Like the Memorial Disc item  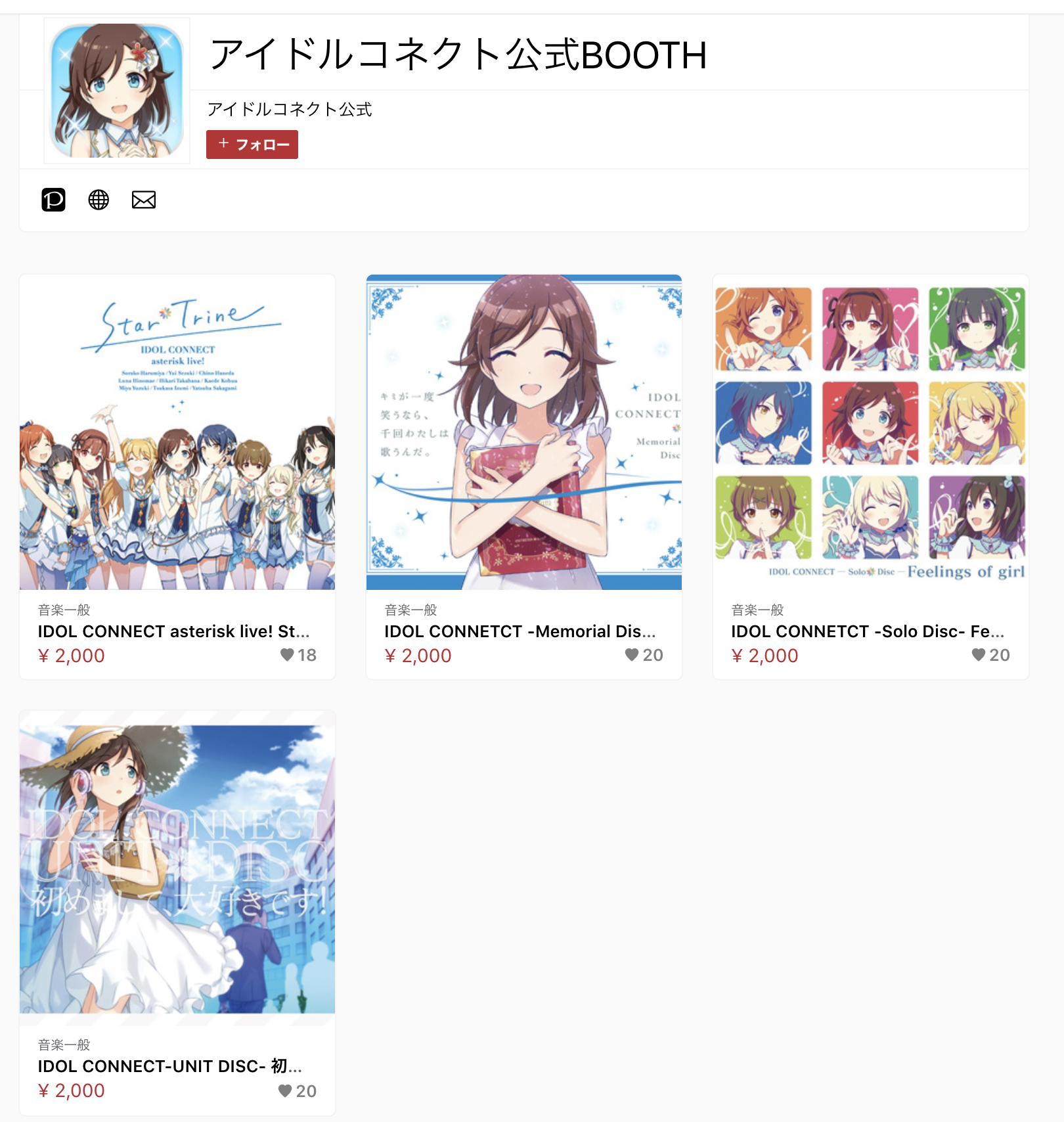[632, 655]
